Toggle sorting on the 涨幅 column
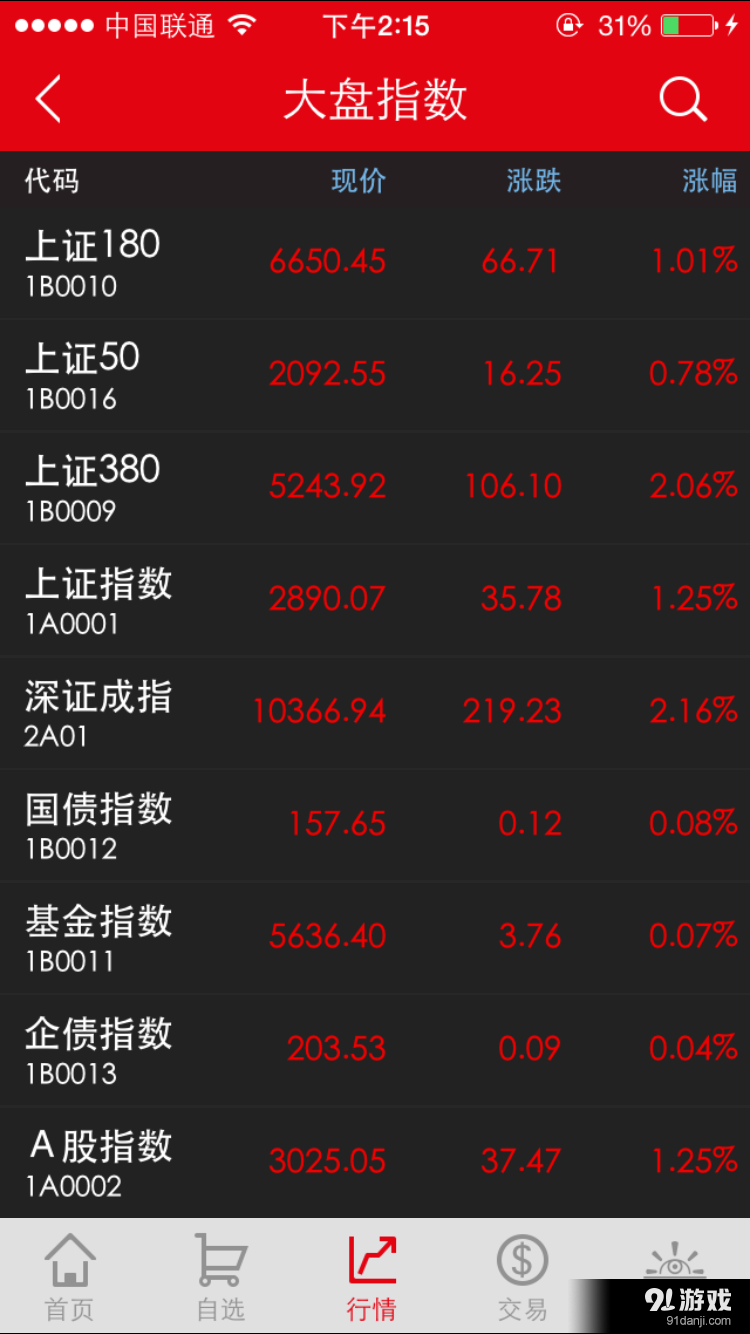Image resolution: width=750 pixels, height=1334 pixels. 709,181
